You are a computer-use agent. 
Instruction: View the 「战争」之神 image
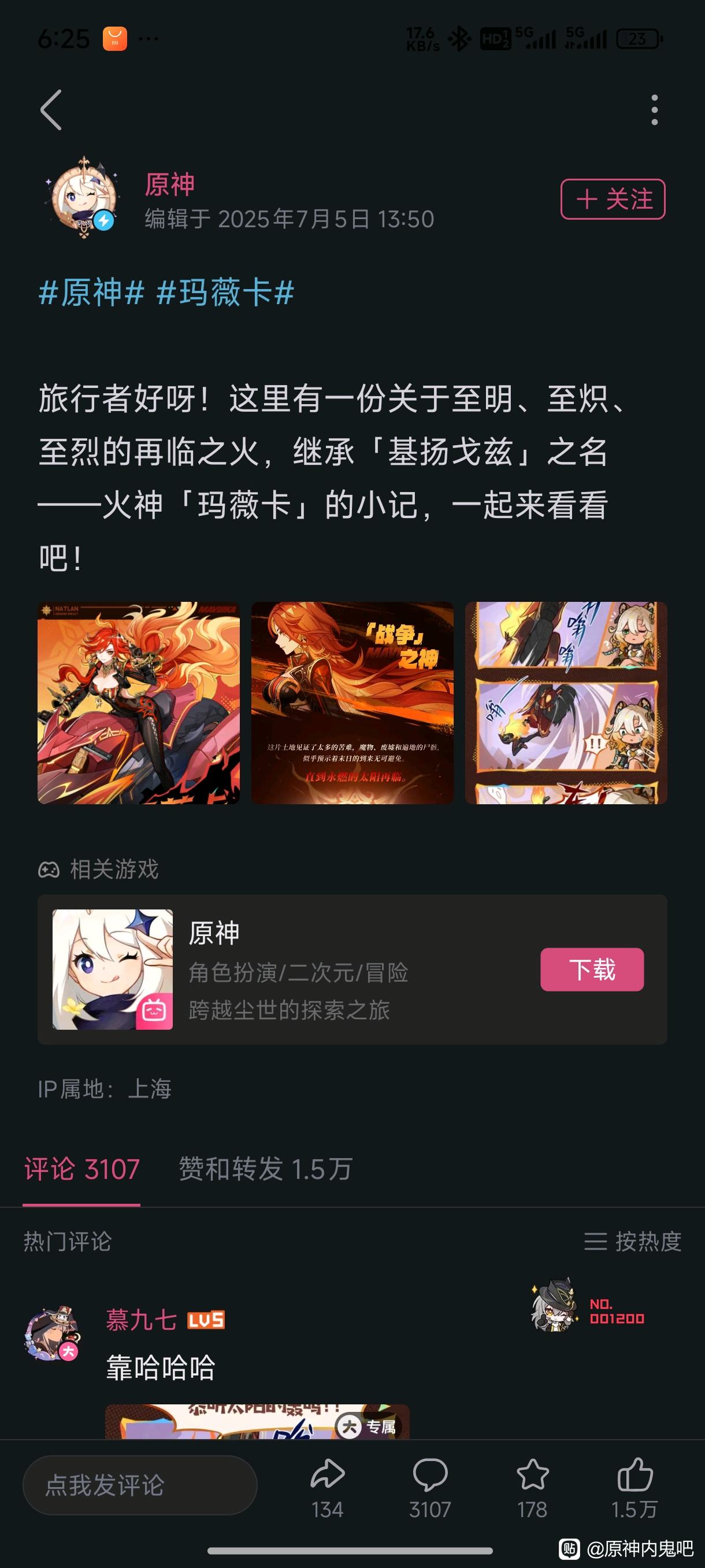coord(352,703)
